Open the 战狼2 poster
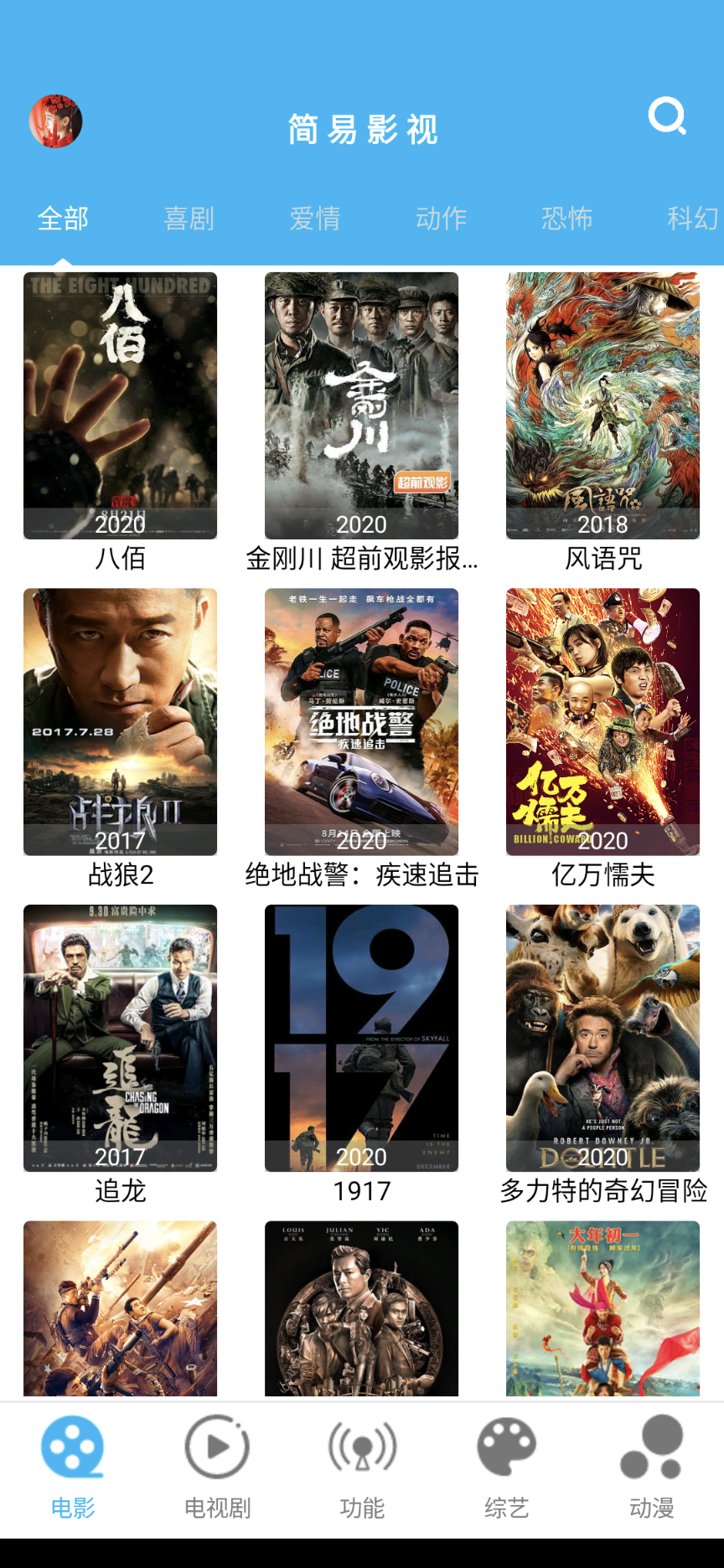 [120, 722]
